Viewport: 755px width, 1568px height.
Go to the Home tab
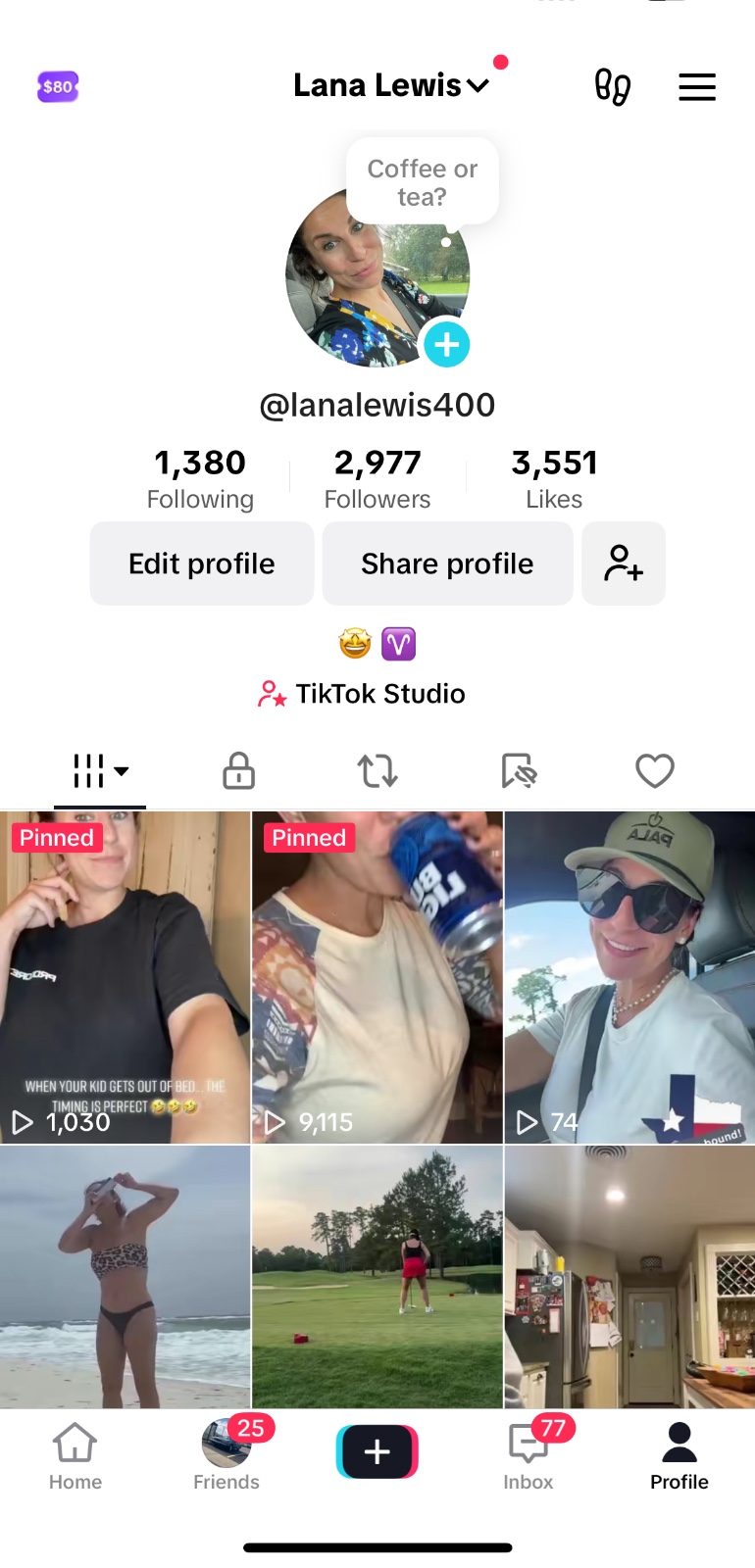(75, 1456)
